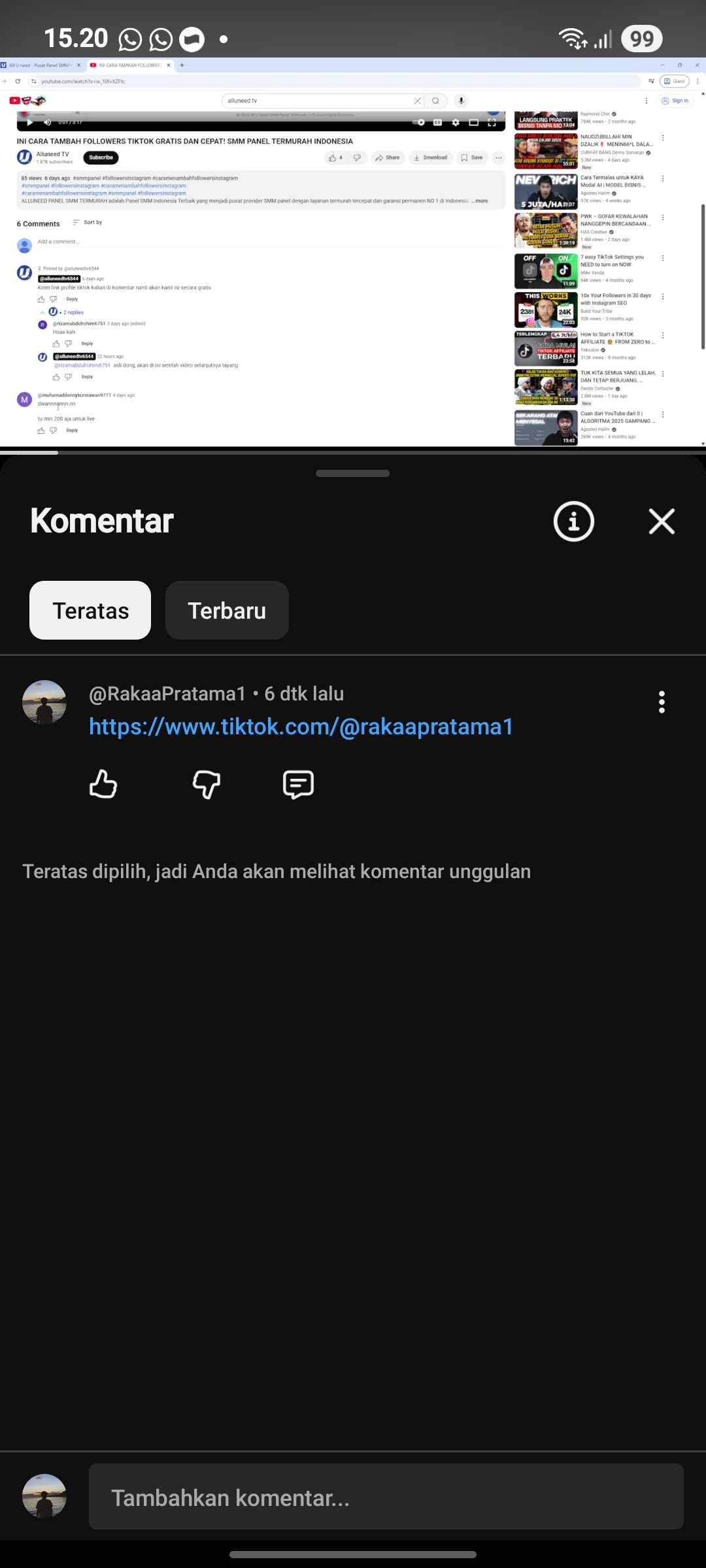Reply to RakaaPratama1's comment

coord(298,784)
